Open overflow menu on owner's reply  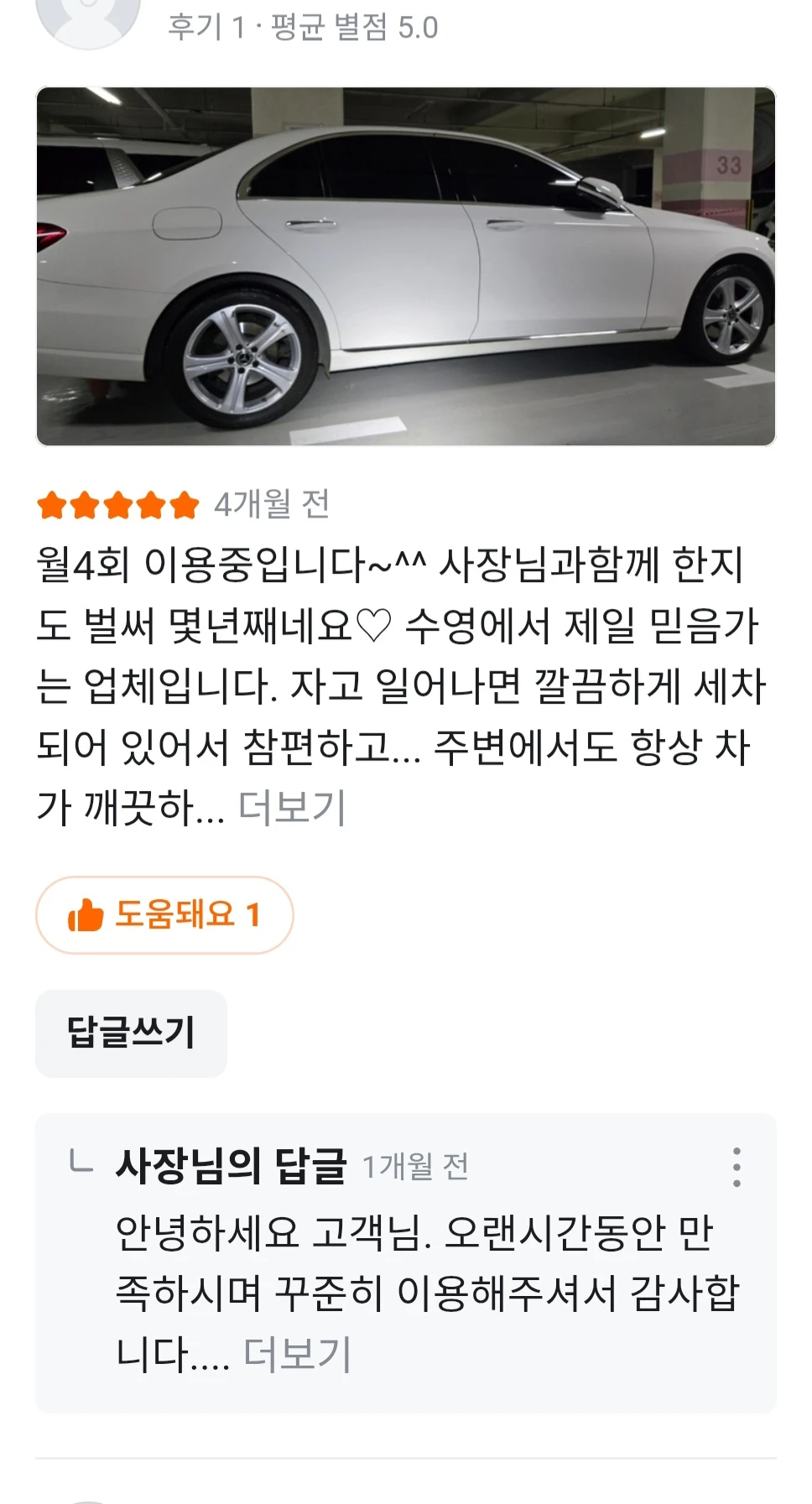coord(737,1167)
